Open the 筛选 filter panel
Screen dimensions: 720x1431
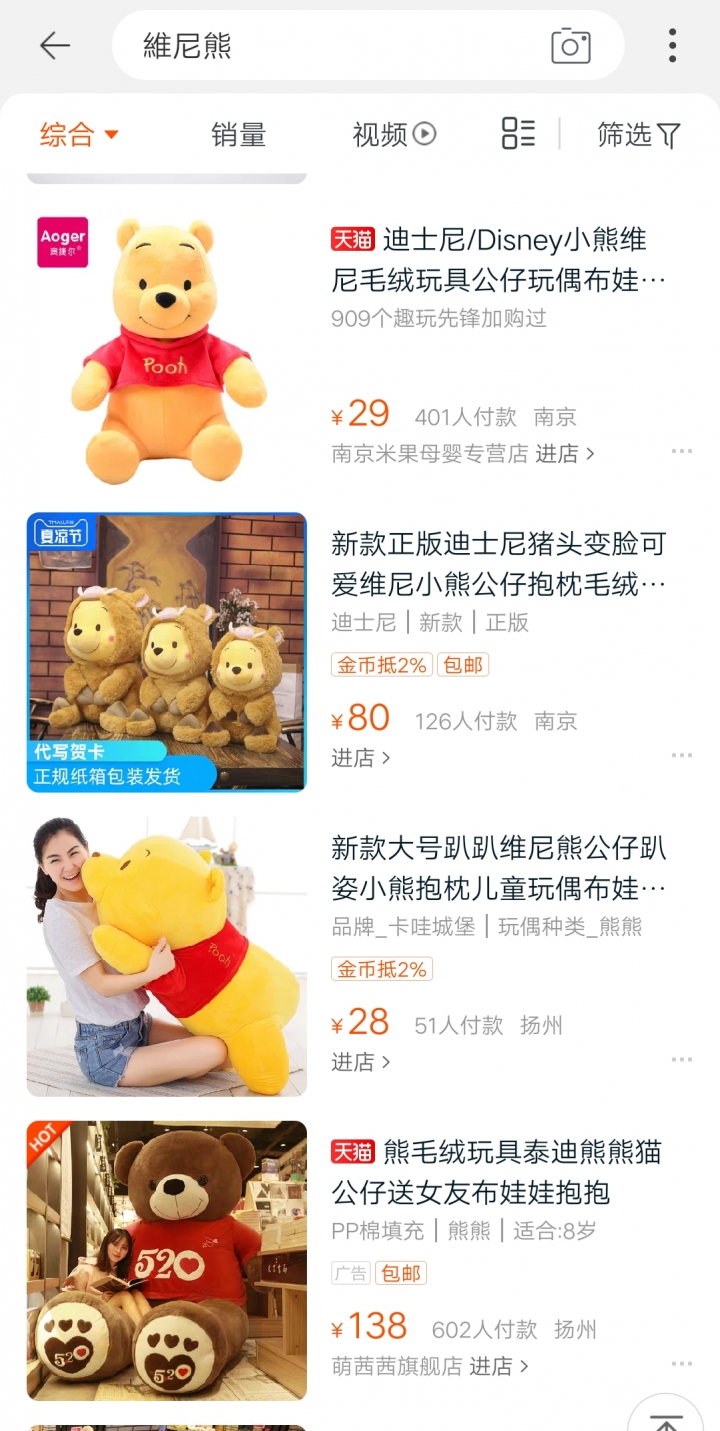click(x=638, y=134)
